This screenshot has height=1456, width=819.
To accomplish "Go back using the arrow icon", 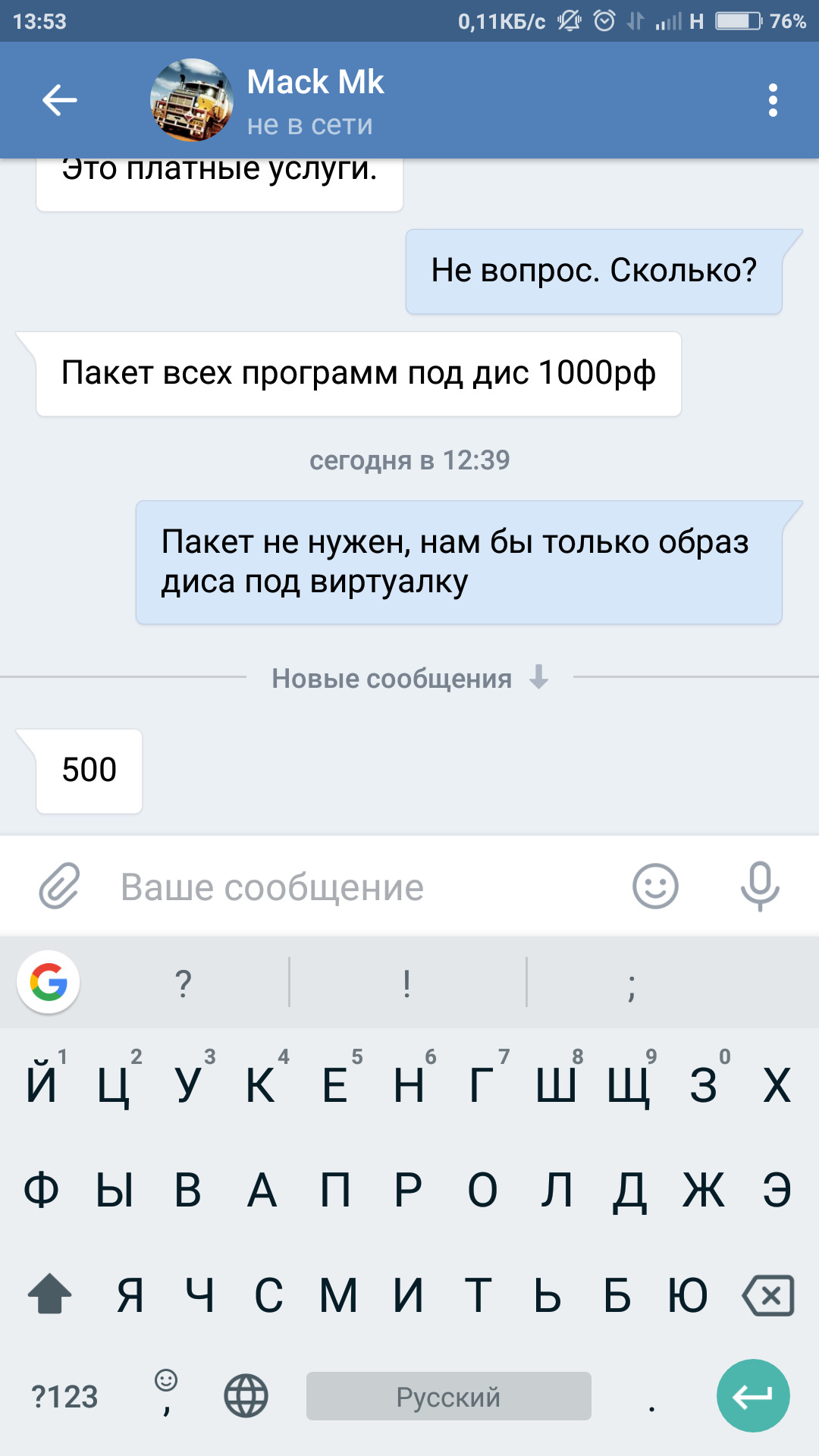I will click(60, 100).
